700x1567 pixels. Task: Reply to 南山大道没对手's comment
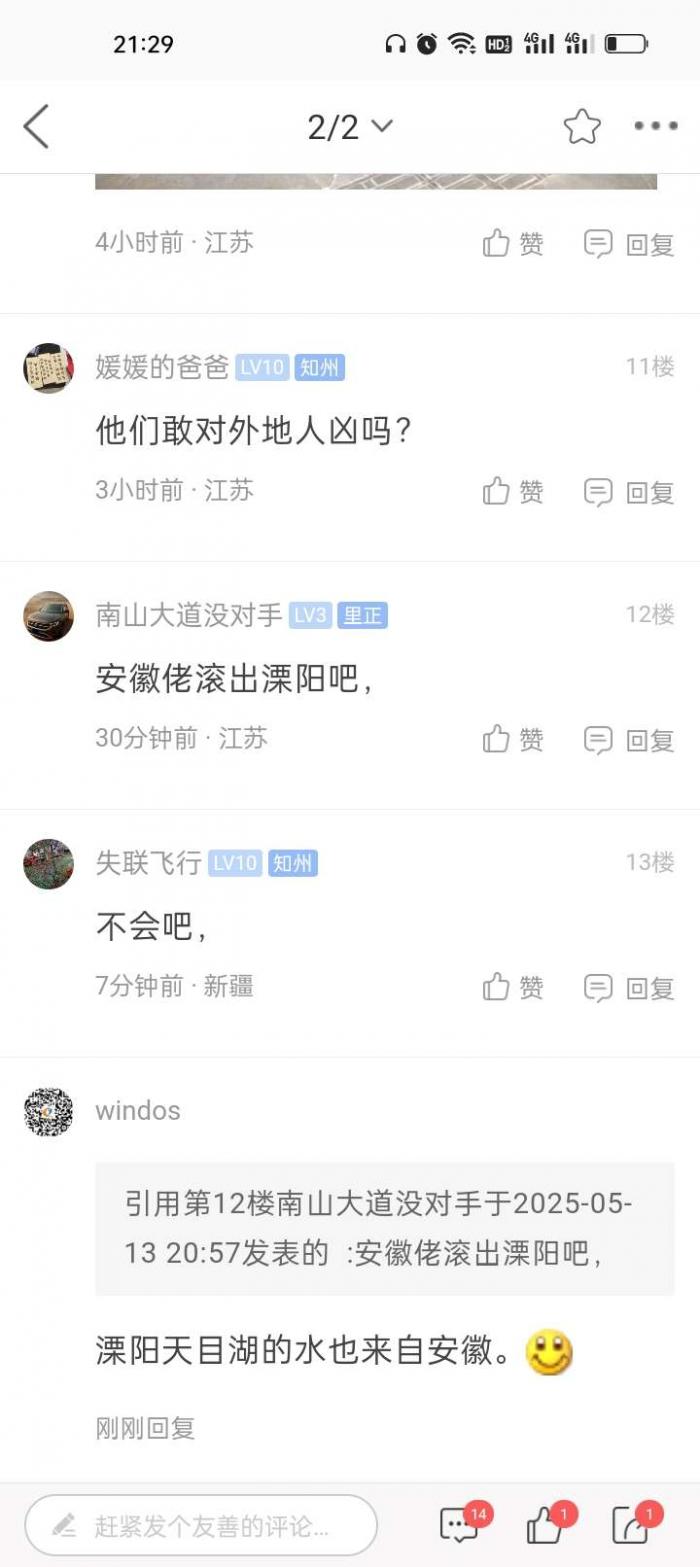pyautogui.click(x=629, y=740)
